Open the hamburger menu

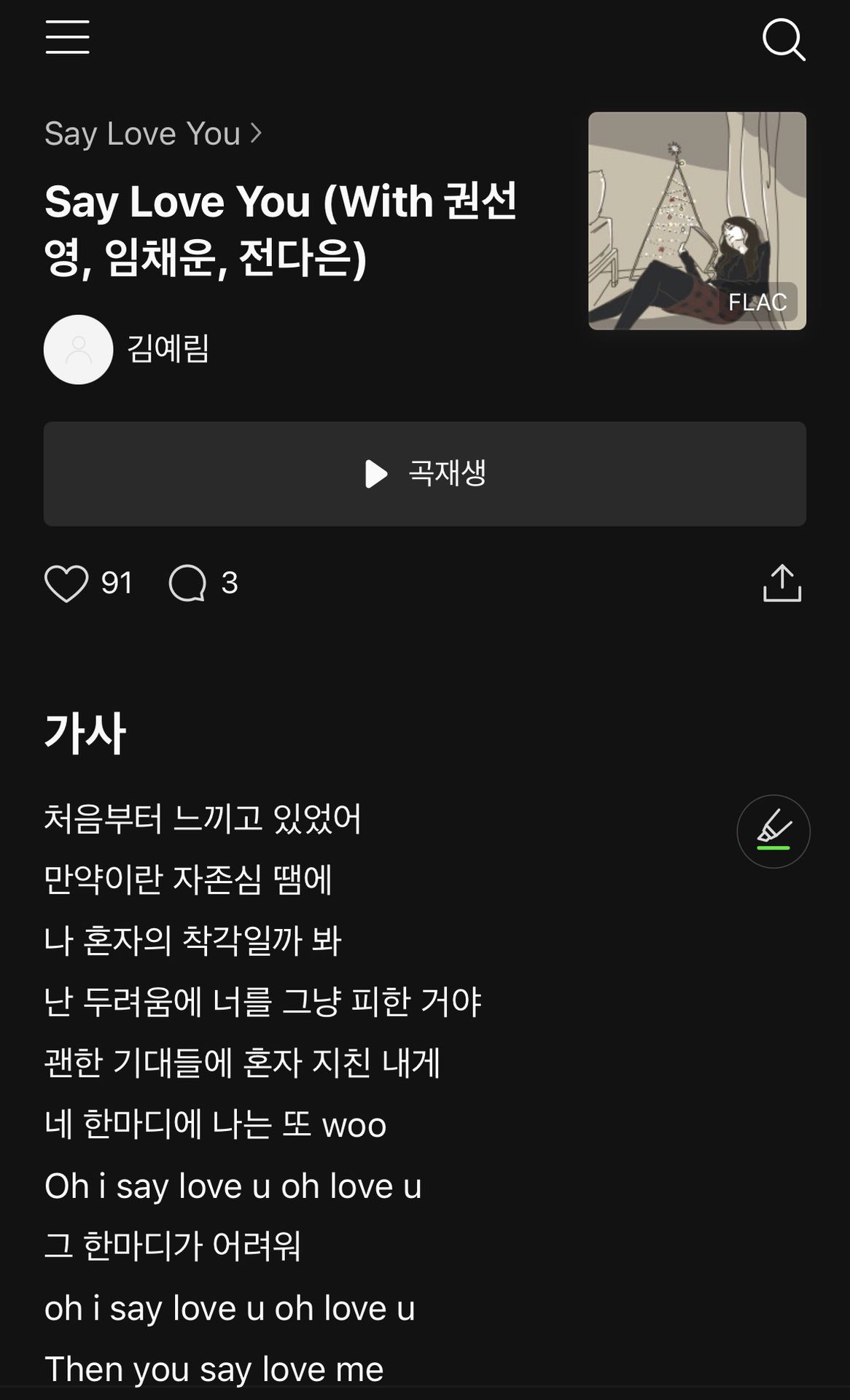tap(67, 36)
